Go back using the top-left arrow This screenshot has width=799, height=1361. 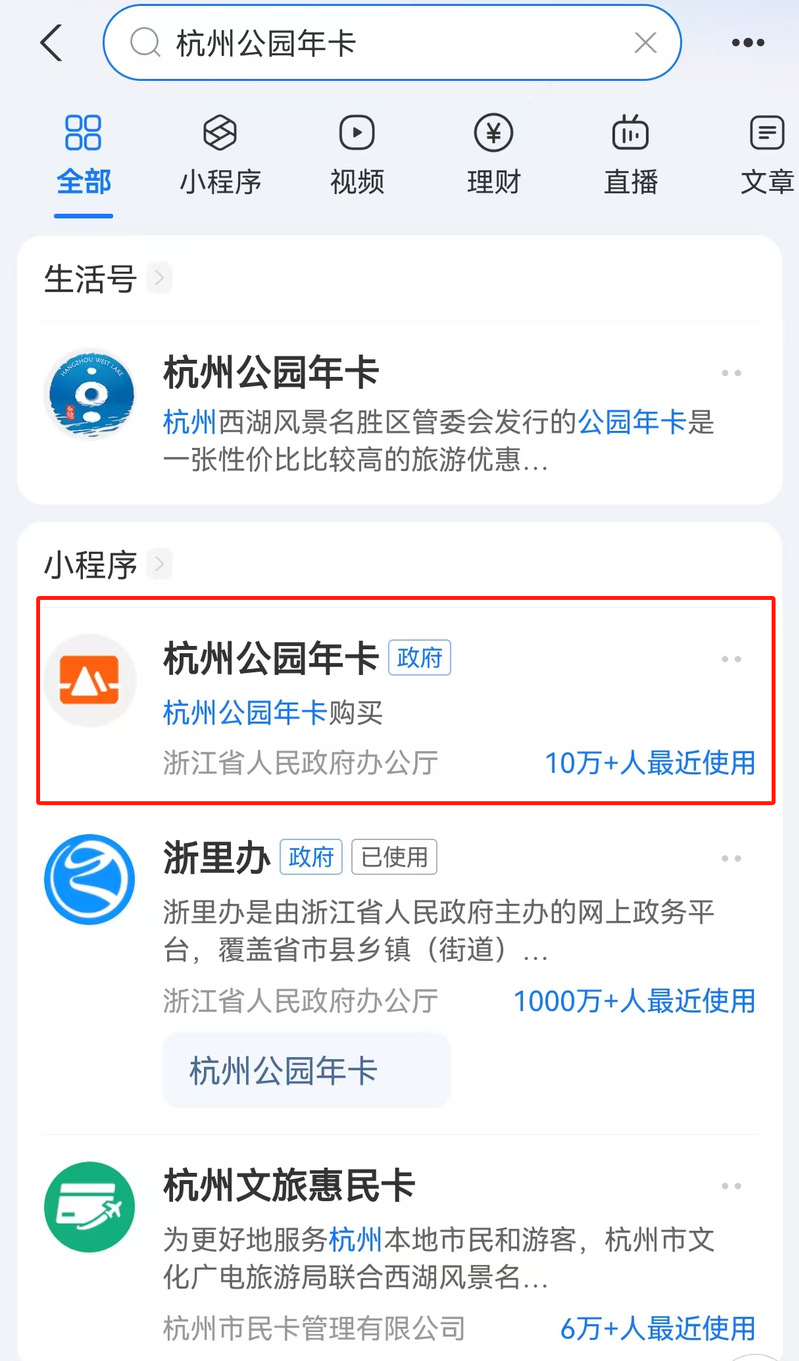51,43
